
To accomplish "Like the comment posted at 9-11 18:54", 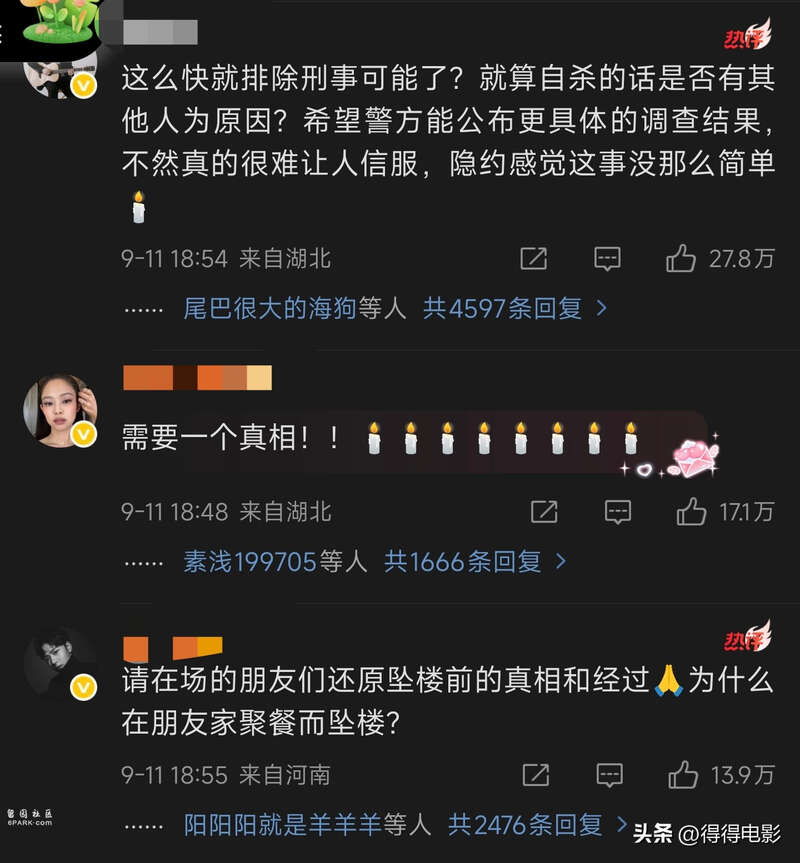I will [682, 259].
